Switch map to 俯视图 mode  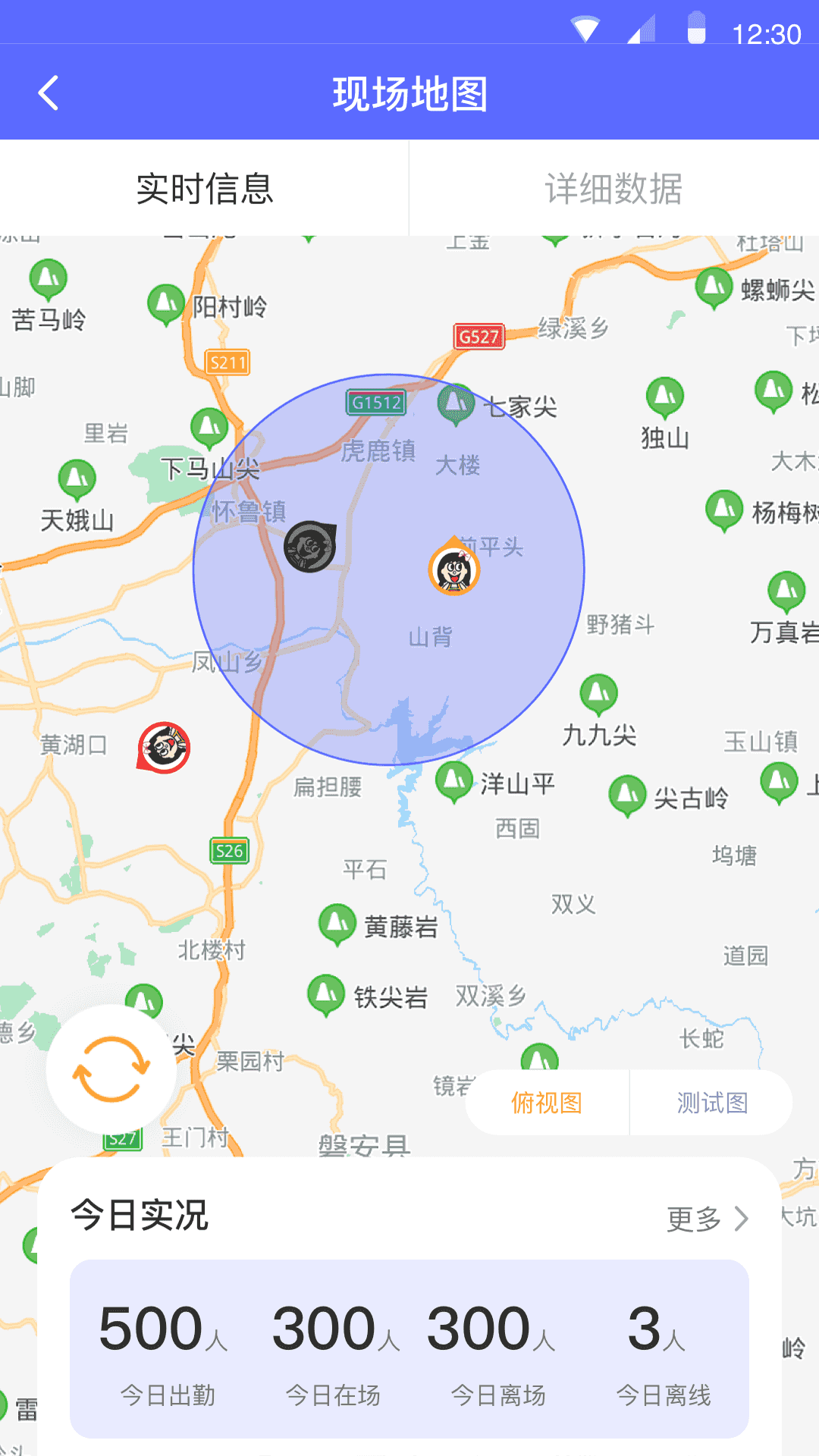pyautogui.click(x=547, y=1103)
